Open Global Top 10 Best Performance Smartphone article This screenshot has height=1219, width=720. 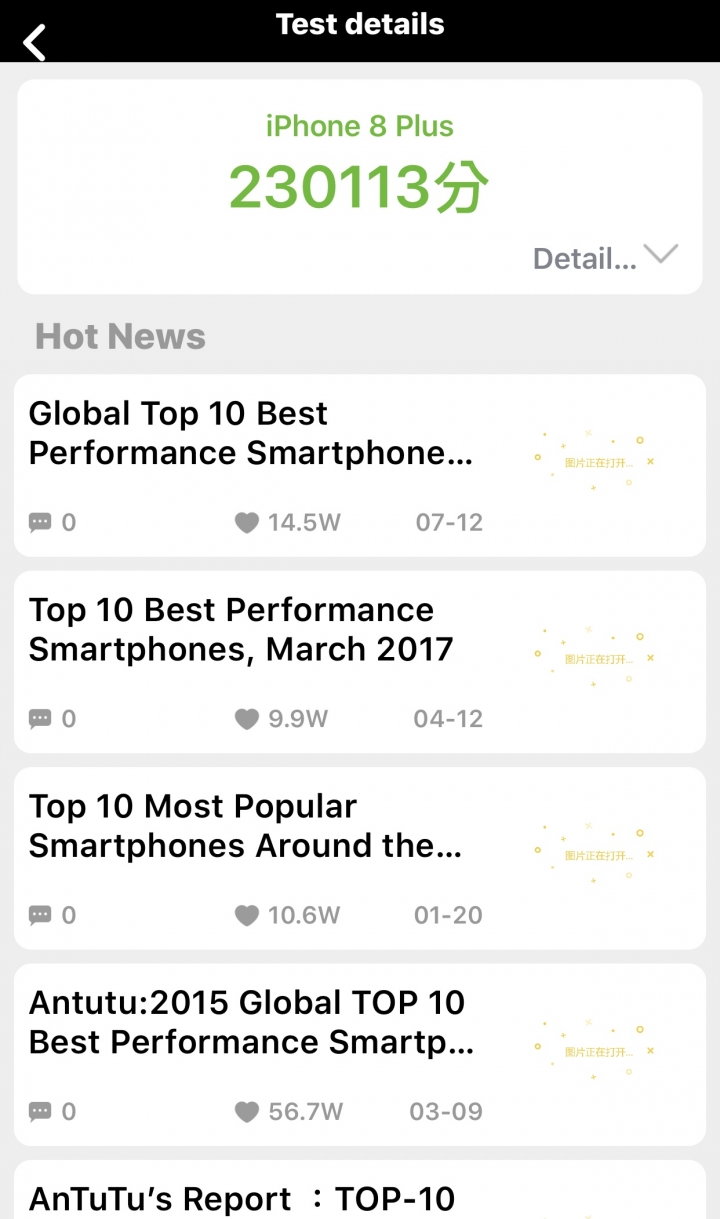(250, 434)
